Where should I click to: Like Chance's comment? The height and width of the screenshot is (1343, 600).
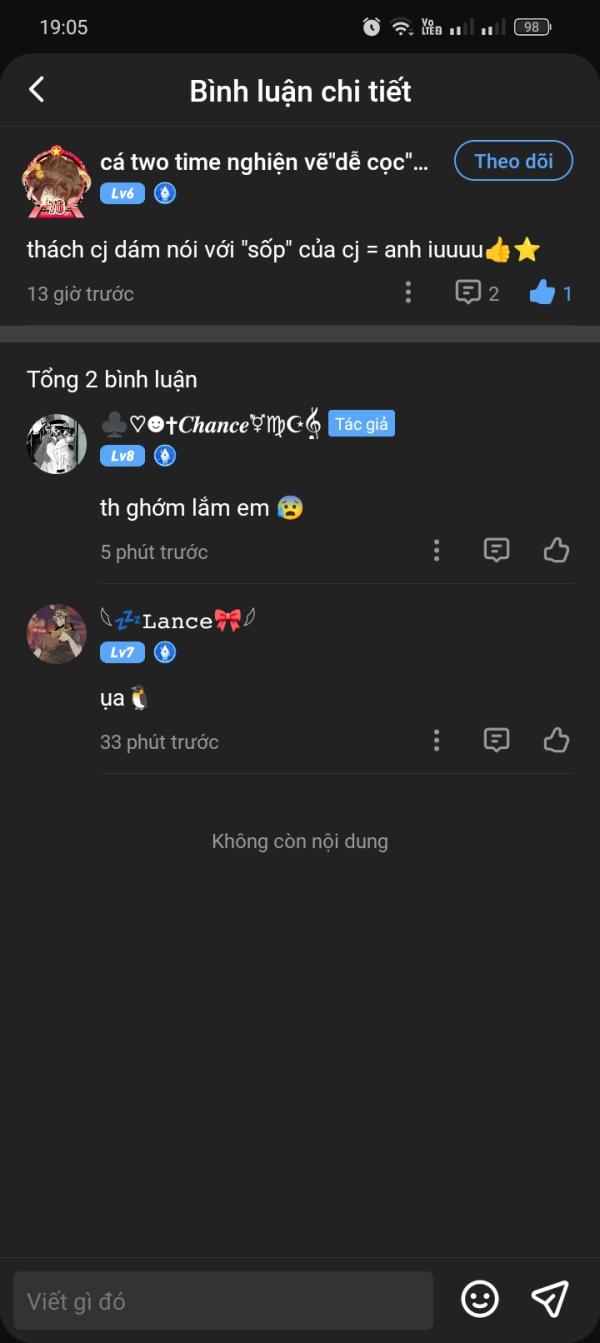click(x=556, y=550)
